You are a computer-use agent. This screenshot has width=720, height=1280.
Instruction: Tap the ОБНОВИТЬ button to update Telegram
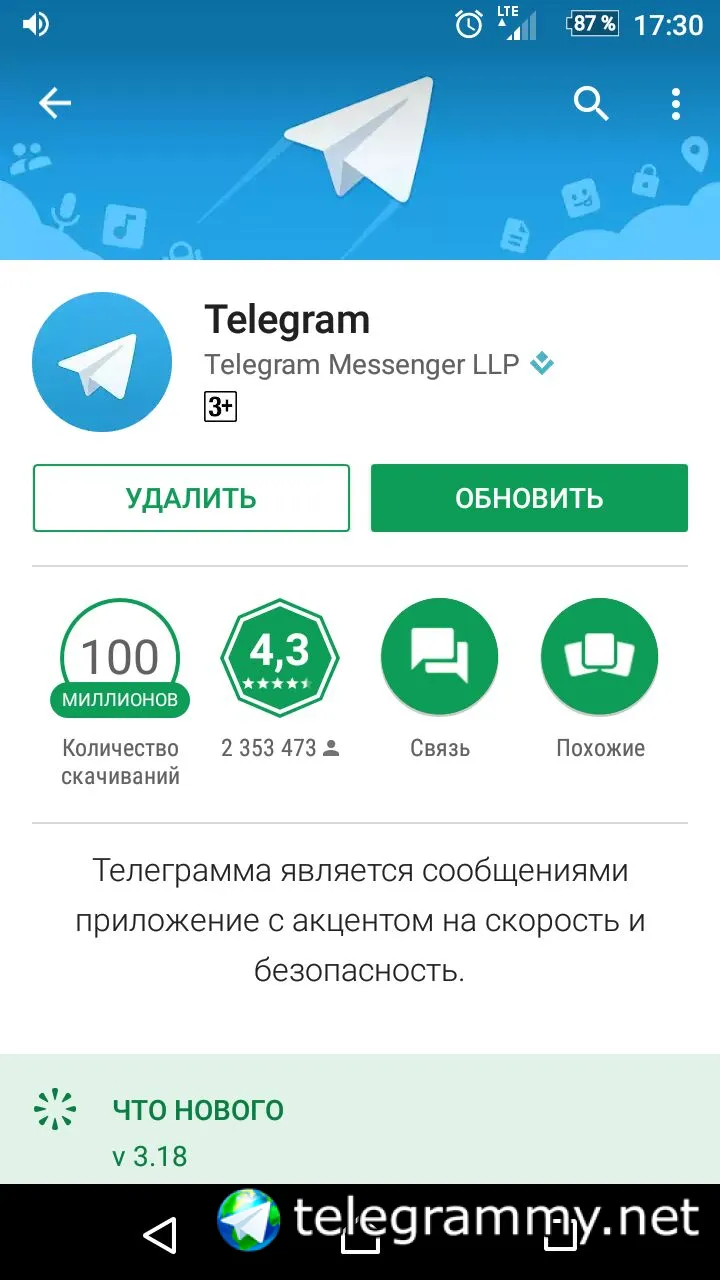tap(529, 498)
